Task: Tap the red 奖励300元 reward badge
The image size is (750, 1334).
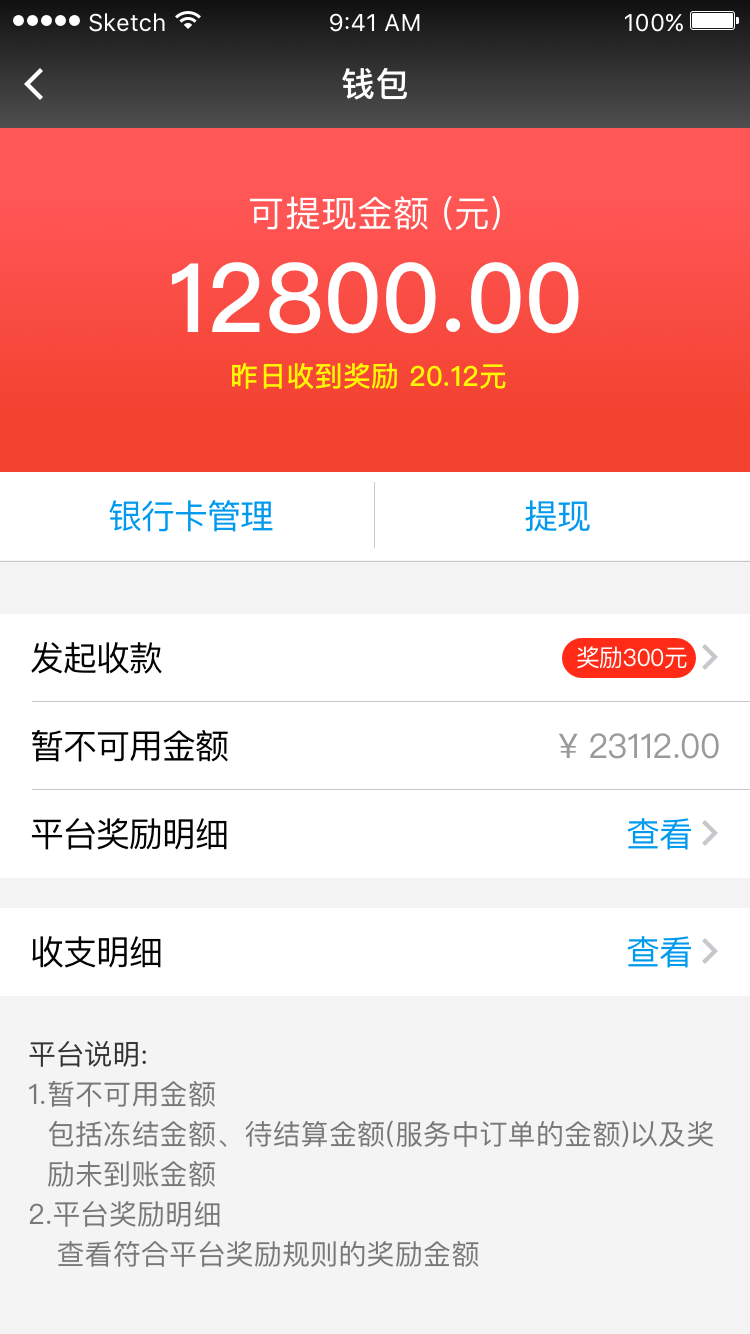Action: pyautogui.click(x=628, y=658)
